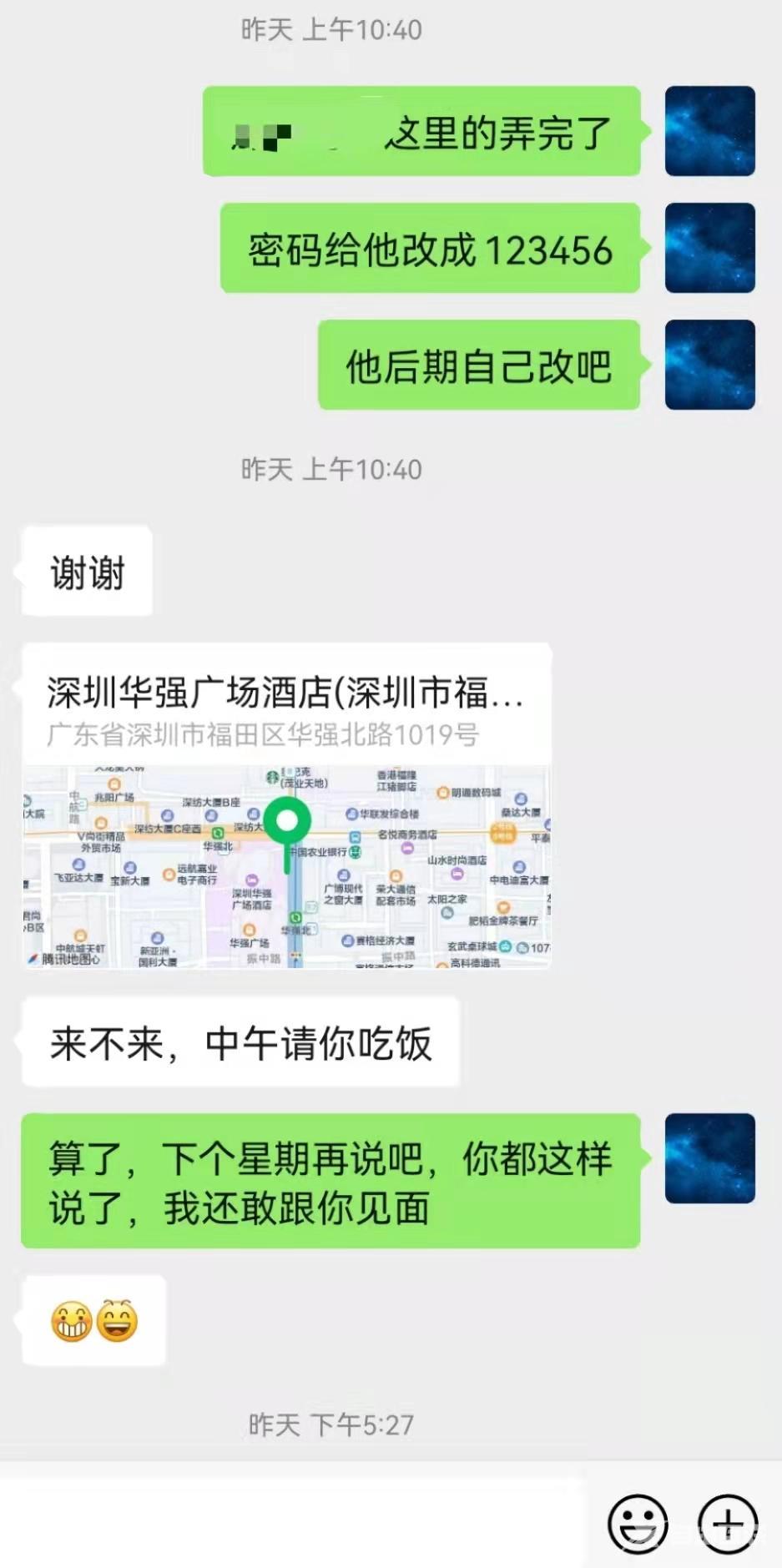Screen dimensions: 782x1568
Task: Open the shared location card for 深圳华强广场酒店
Action: tap(286, 804)
